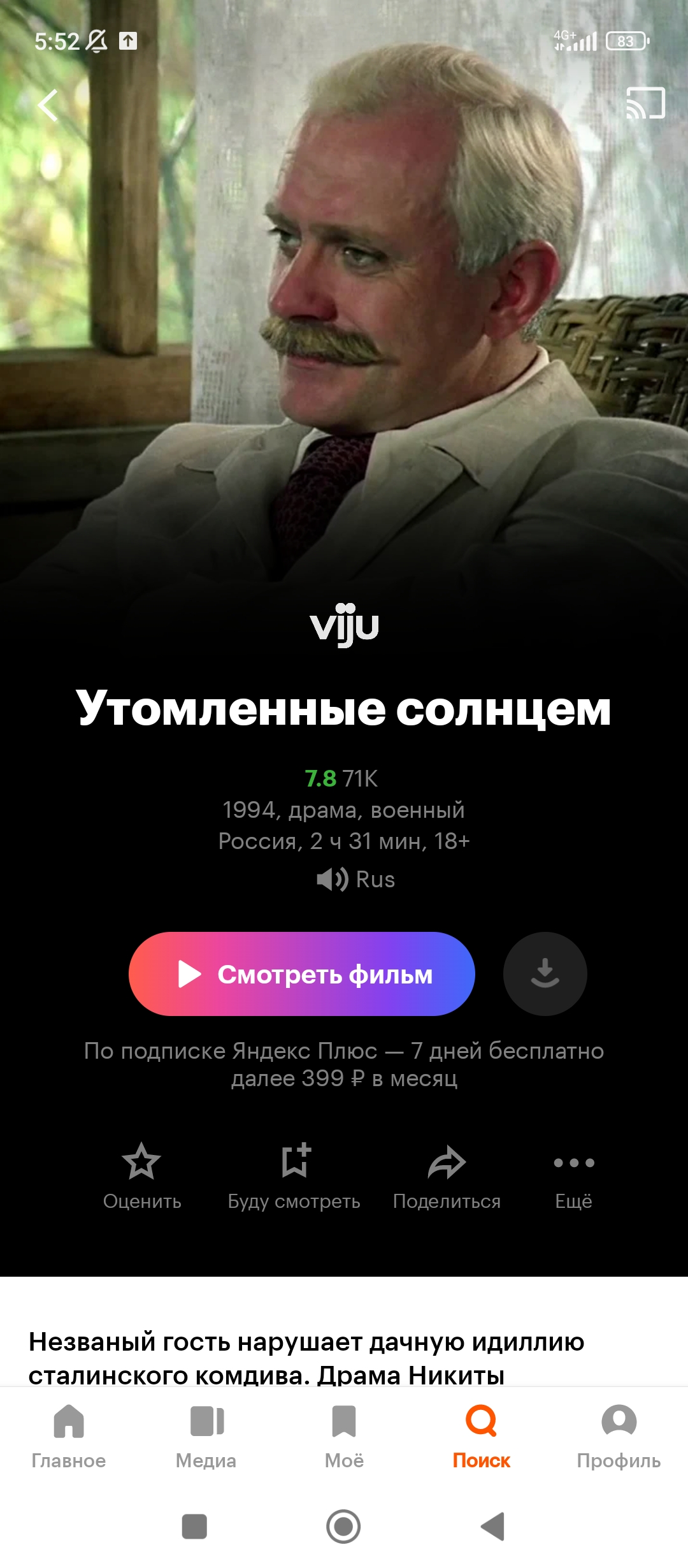Start watching with Смотреть фильм
The image size is (688, 1568).
[302, 974]
